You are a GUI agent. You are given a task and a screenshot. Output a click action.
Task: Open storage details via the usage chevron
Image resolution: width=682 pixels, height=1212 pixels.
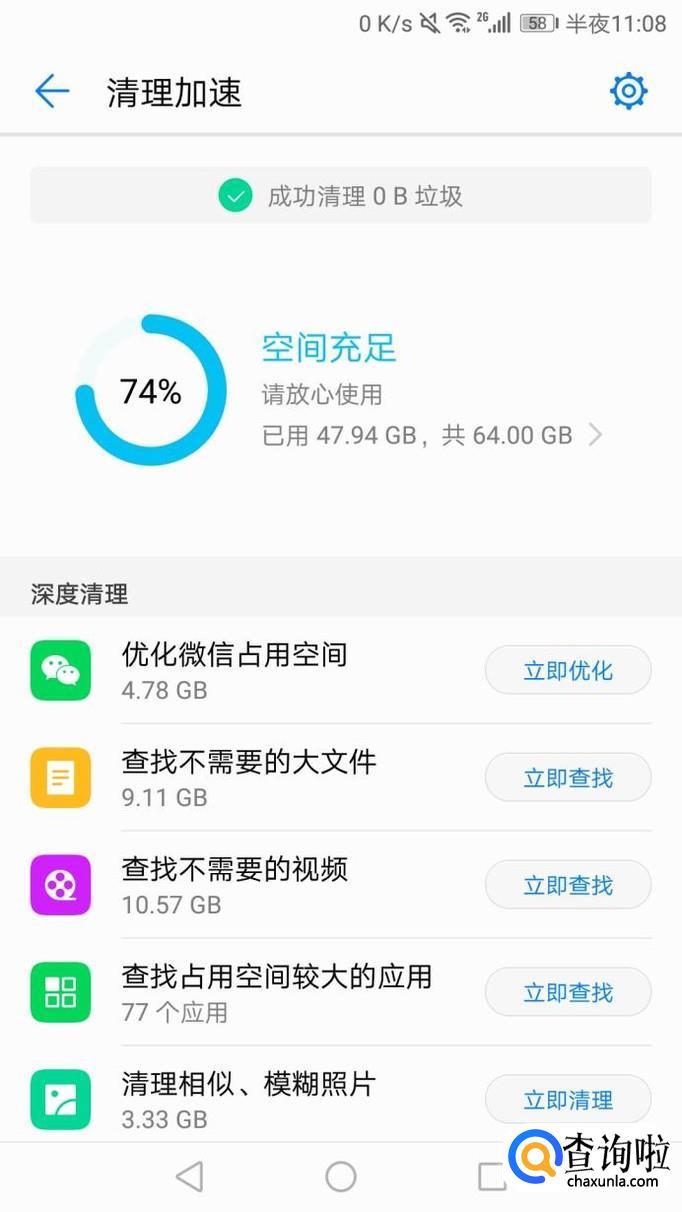pos(595,435)
